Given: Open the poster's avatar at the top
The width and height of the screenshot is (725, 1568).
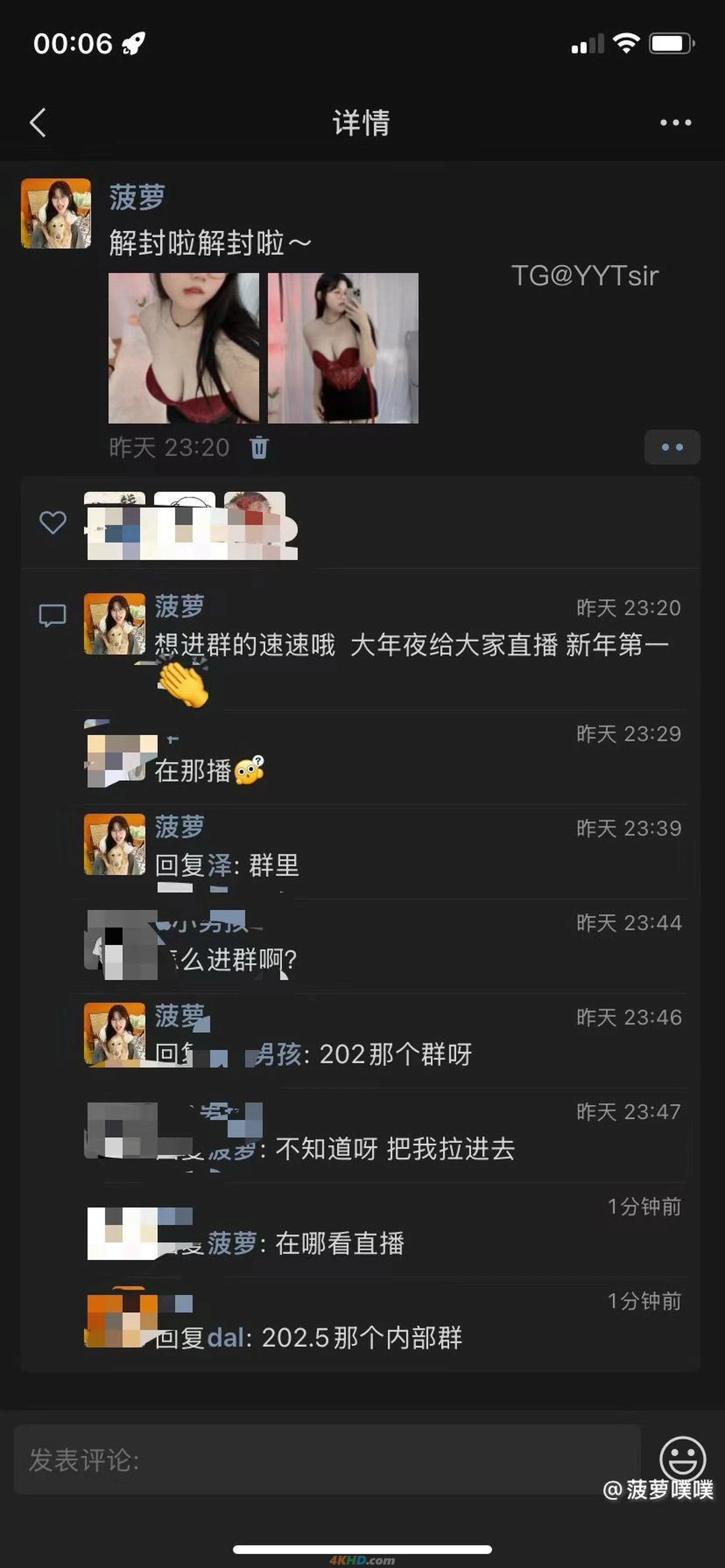Looking at the screenshot, I should [x=56, y=213].
